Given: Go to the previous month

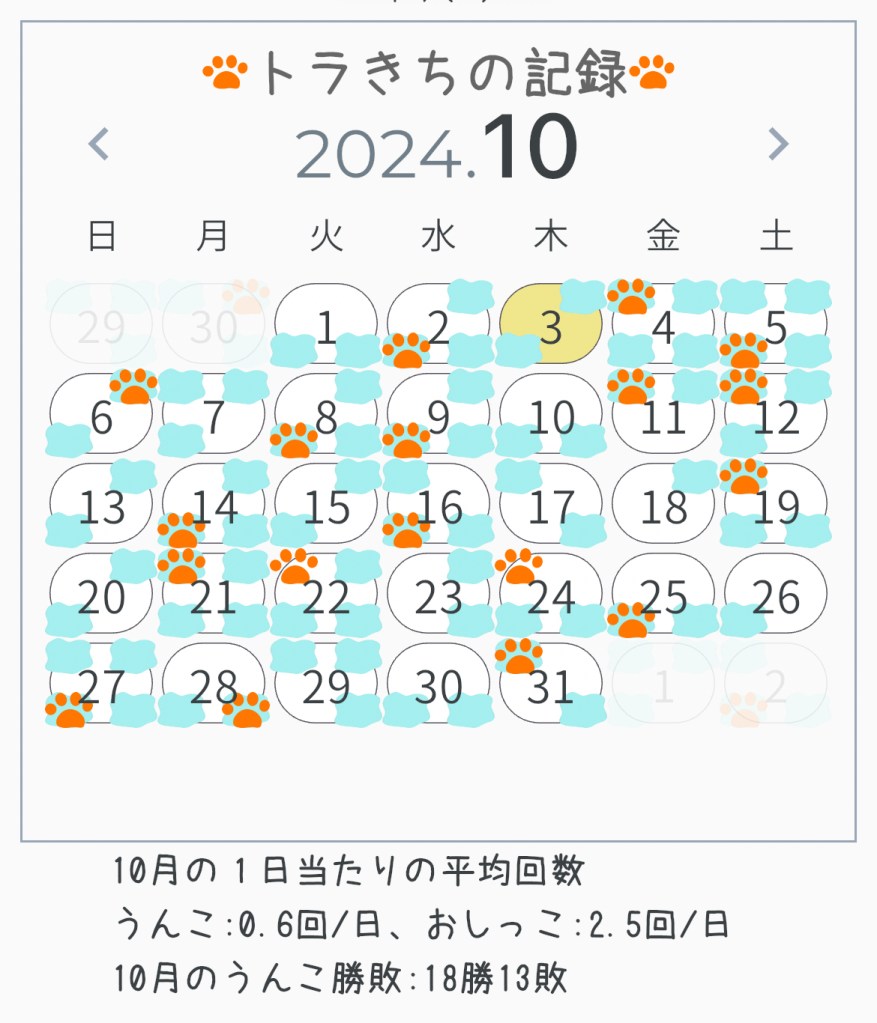Looking at the screenshot, I should pos(98,145).
